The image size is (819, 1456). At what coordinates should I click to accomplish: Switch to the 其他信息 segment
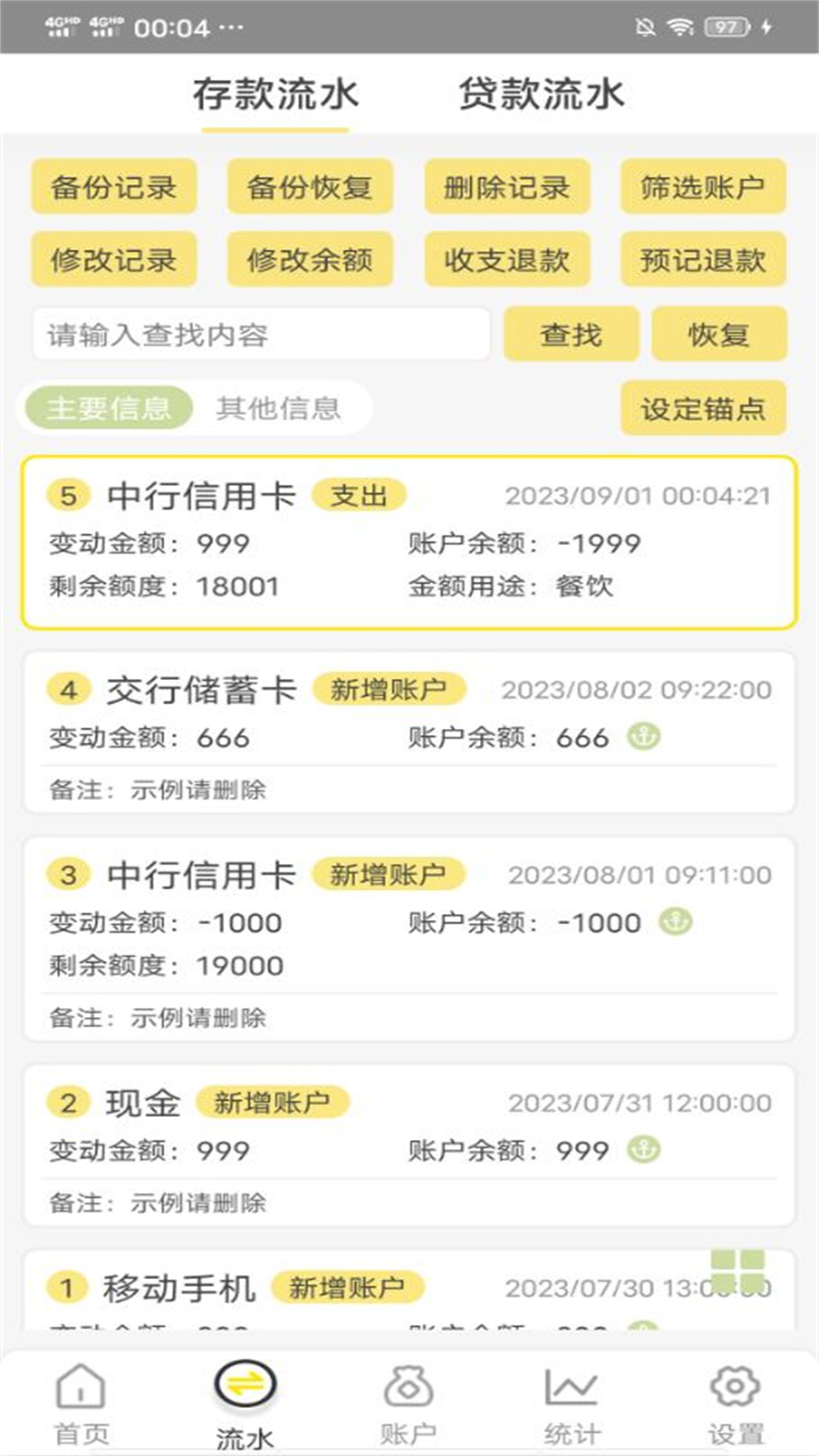(278, 408)
